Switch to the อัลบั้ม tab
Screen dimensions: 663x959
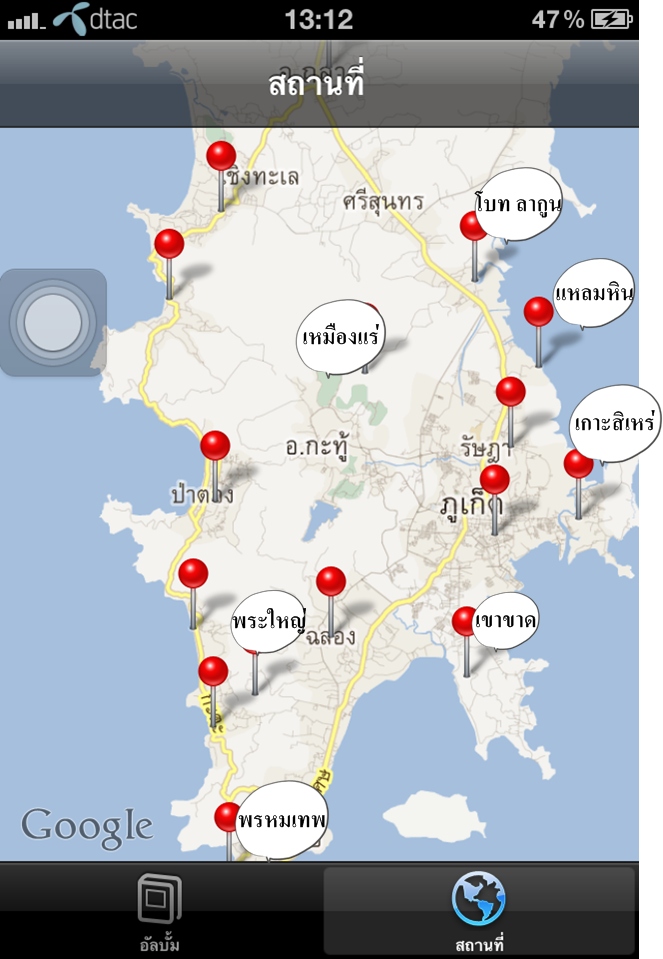point(160,910)
